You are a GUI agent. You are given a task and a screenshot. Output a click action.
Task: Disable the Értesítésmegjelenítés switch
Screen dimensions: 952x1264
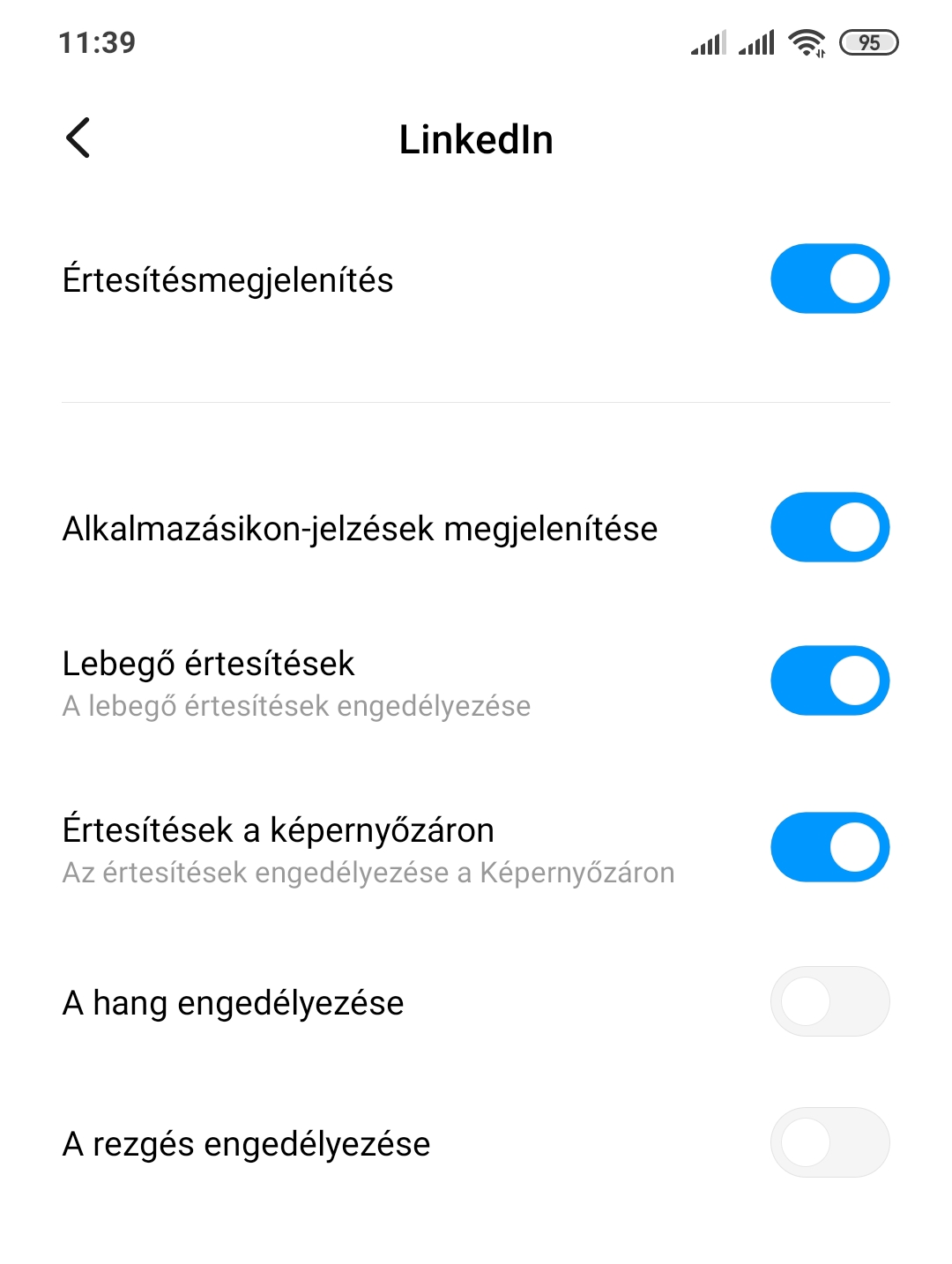tap(829, 279)
